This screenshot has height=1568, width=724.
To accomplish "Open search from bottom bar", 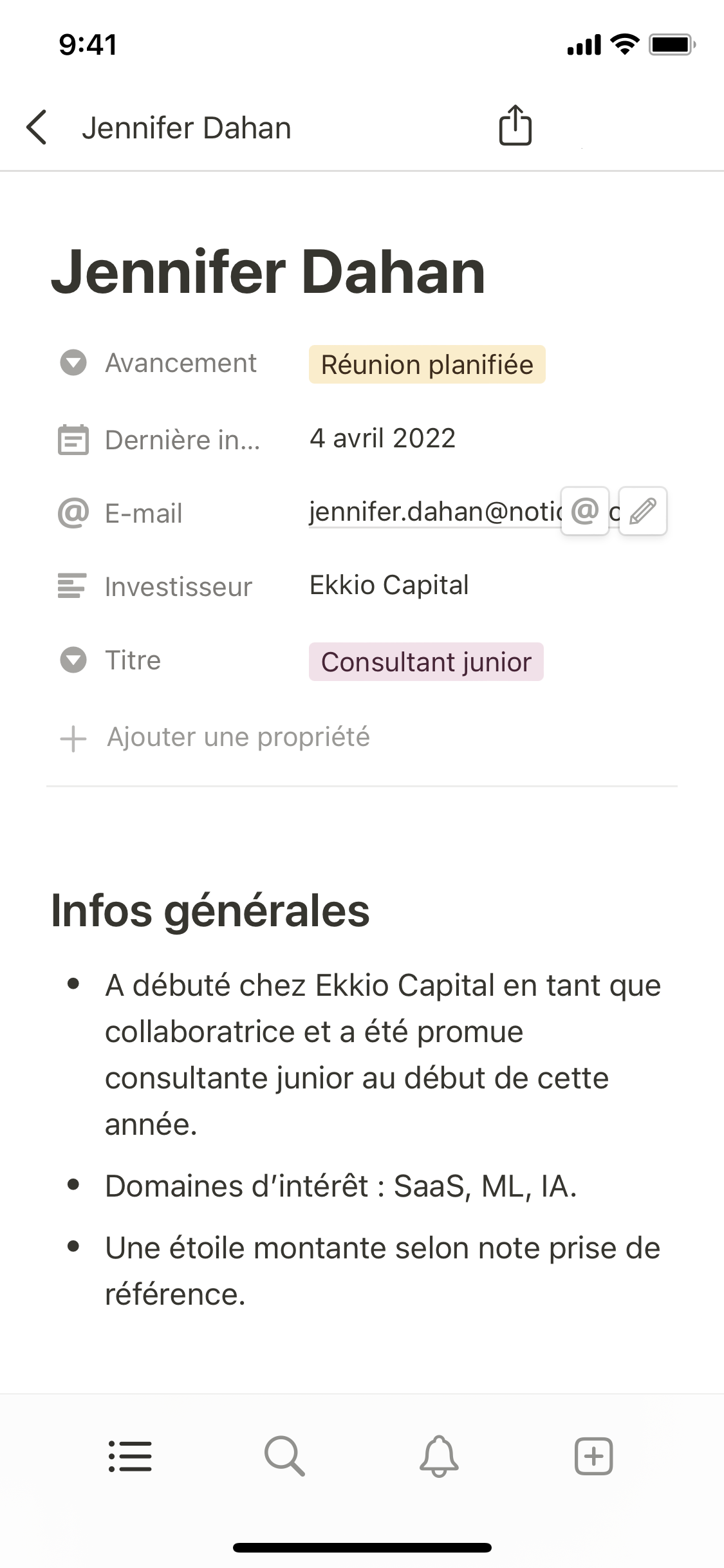I will [284, 1456].
